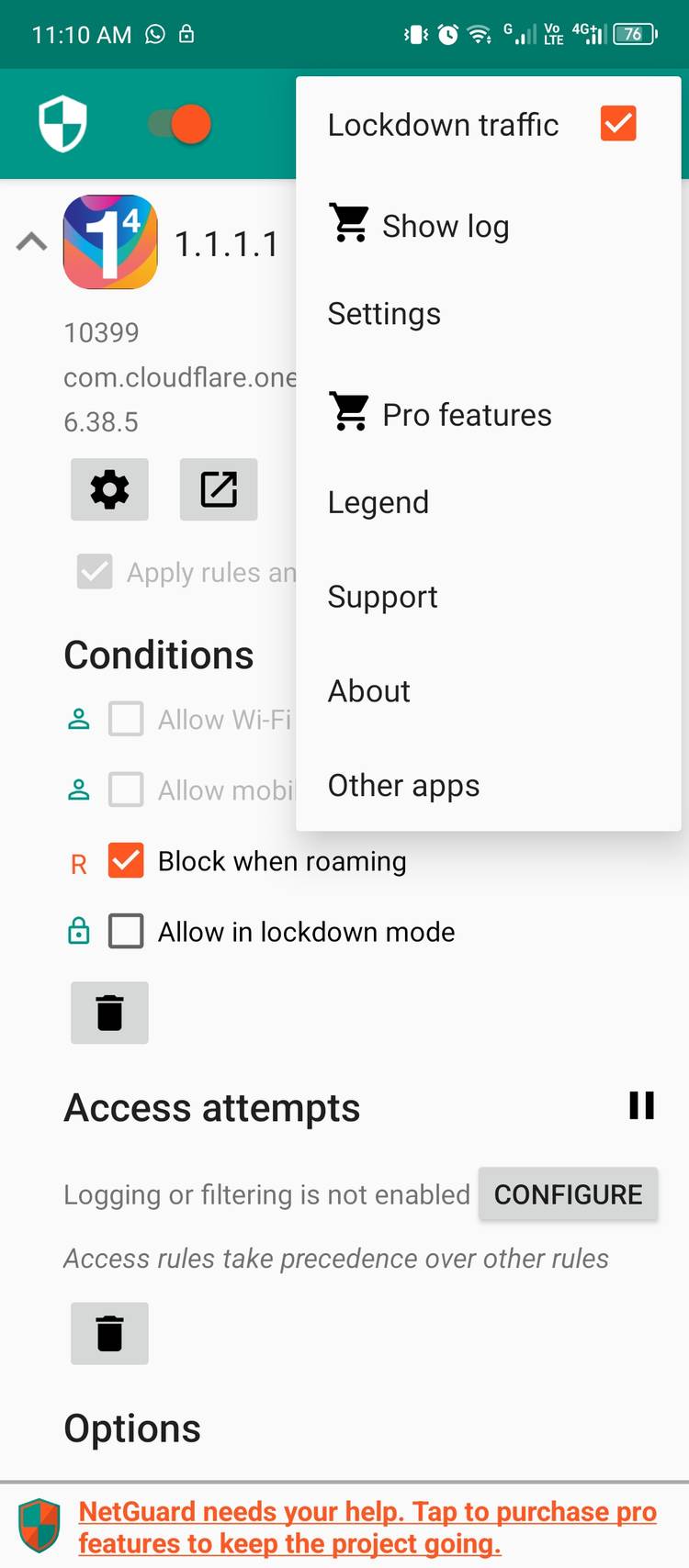Image resolution: width=689 pixels, height=1568 pixels.
Task: Pause access attempts using the pause icon
Action: (x=641, y=1105)
